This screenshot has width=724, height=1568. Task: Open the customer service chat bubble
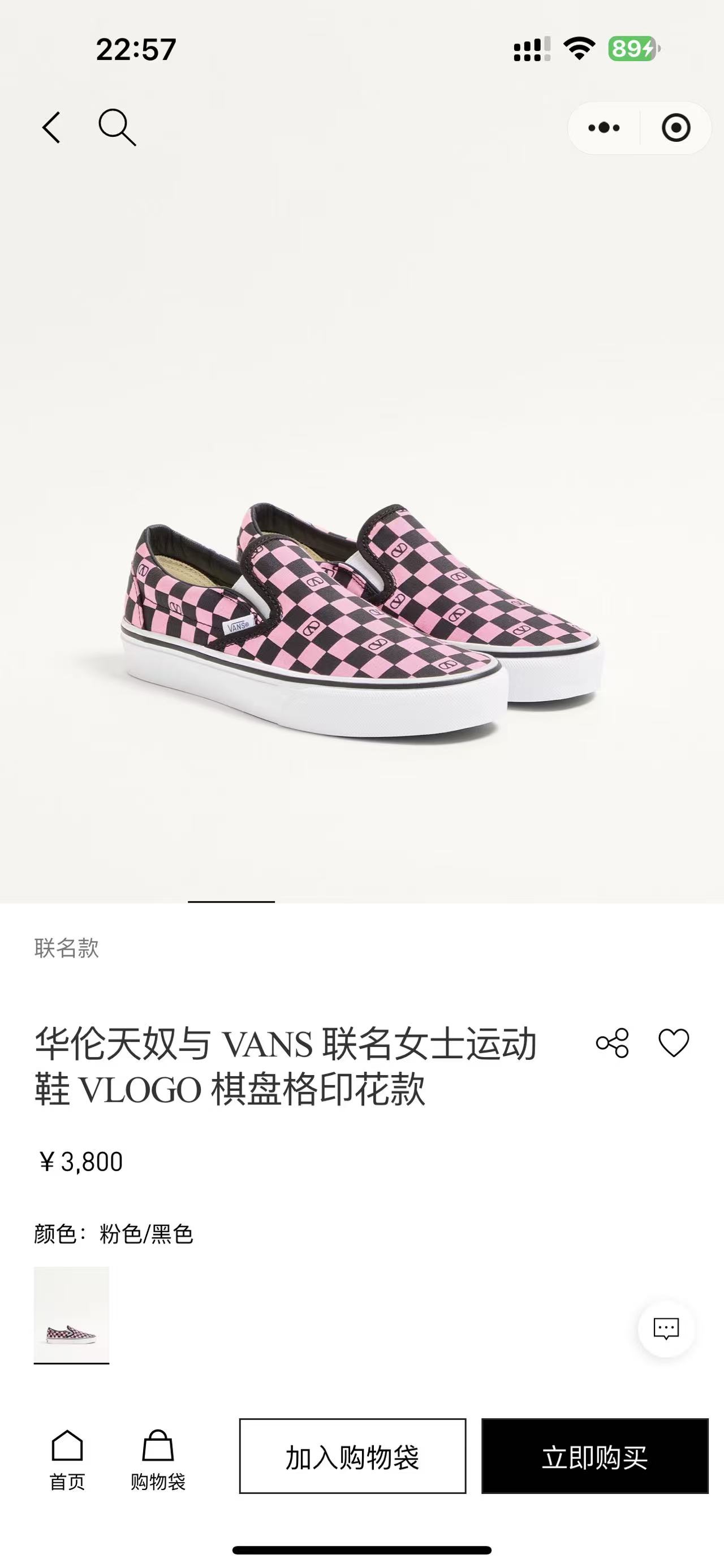click(666, 1329)
